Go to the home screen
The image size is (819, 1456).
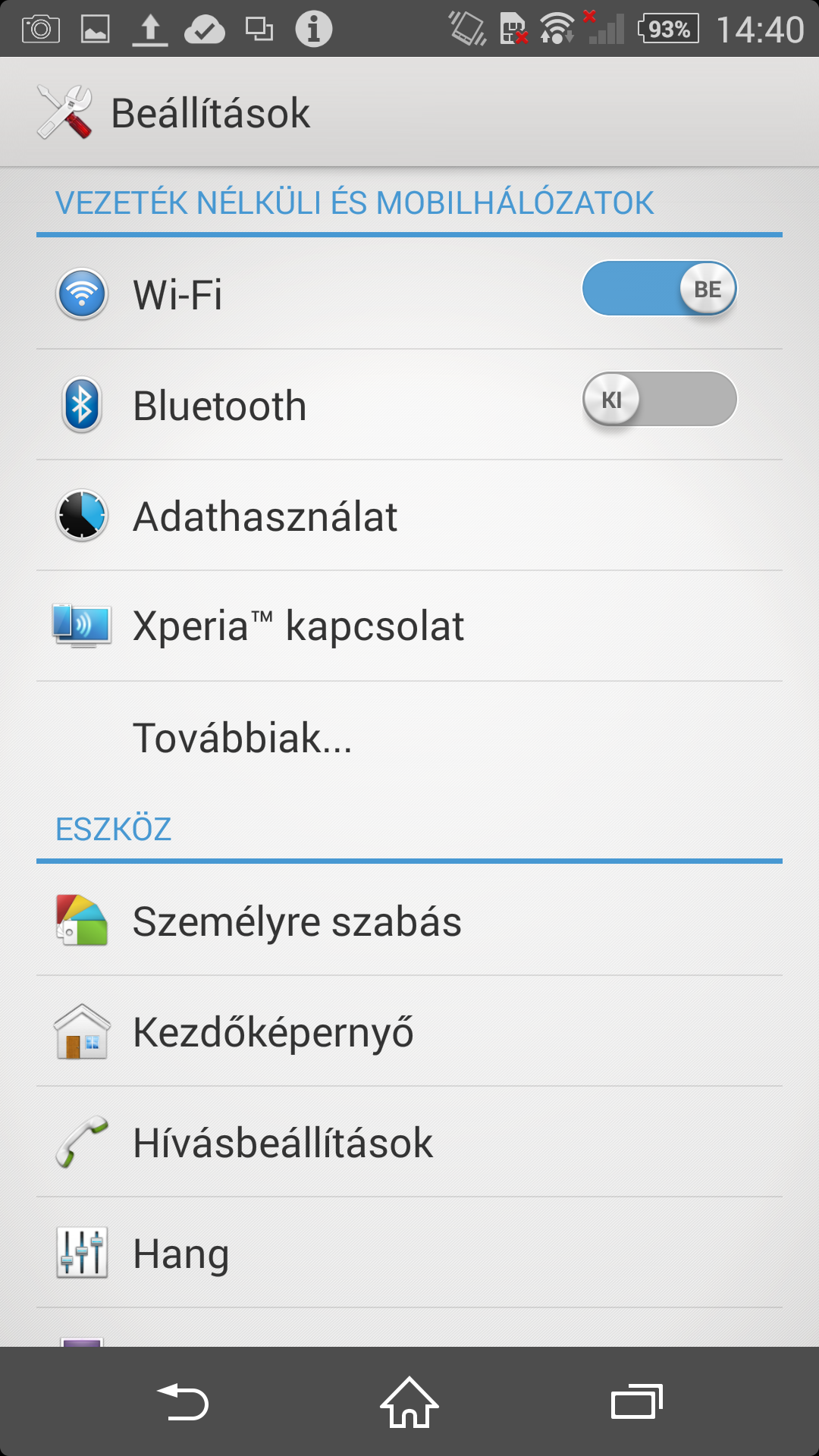pos(409,1402)
